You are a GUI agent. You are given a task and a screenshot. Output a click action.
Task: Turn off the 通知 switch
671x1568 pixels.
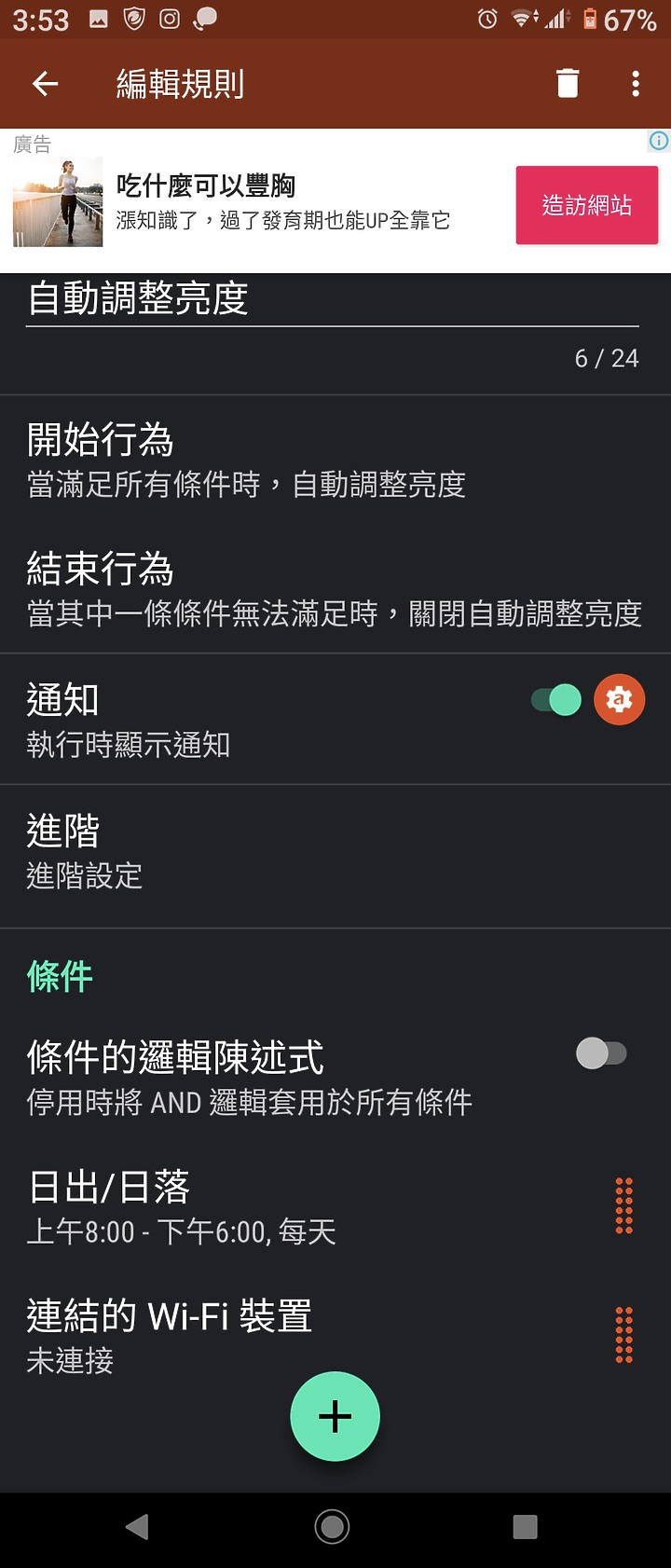coord(556,700)
